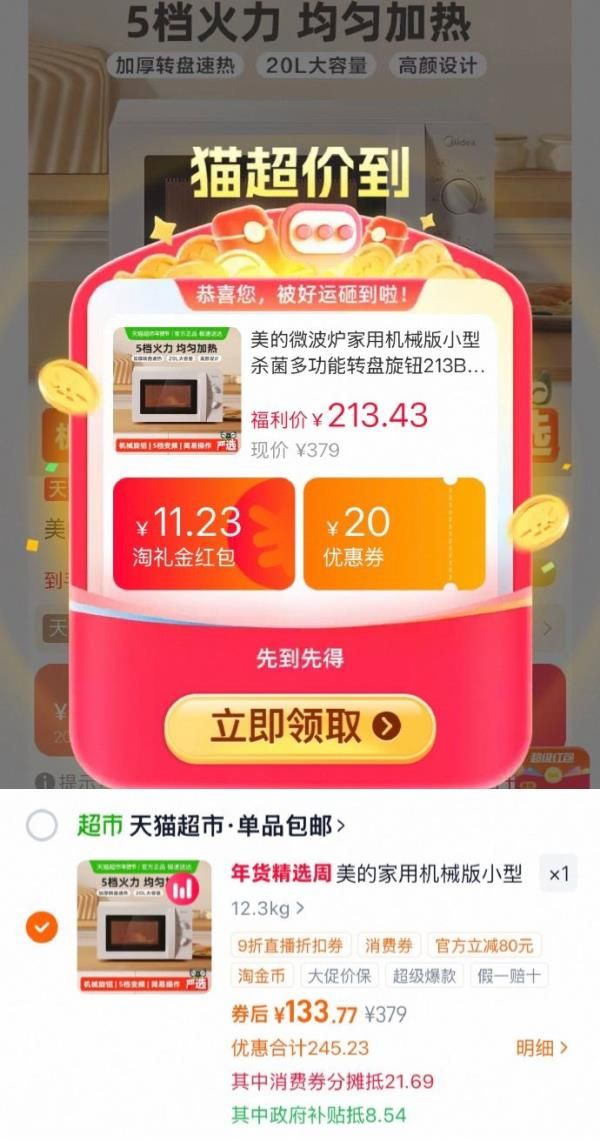The height and width of the screenshot is (1141, 600).
Task: Open the 美的微波炉 product in the popup
Action: (300, 391)
